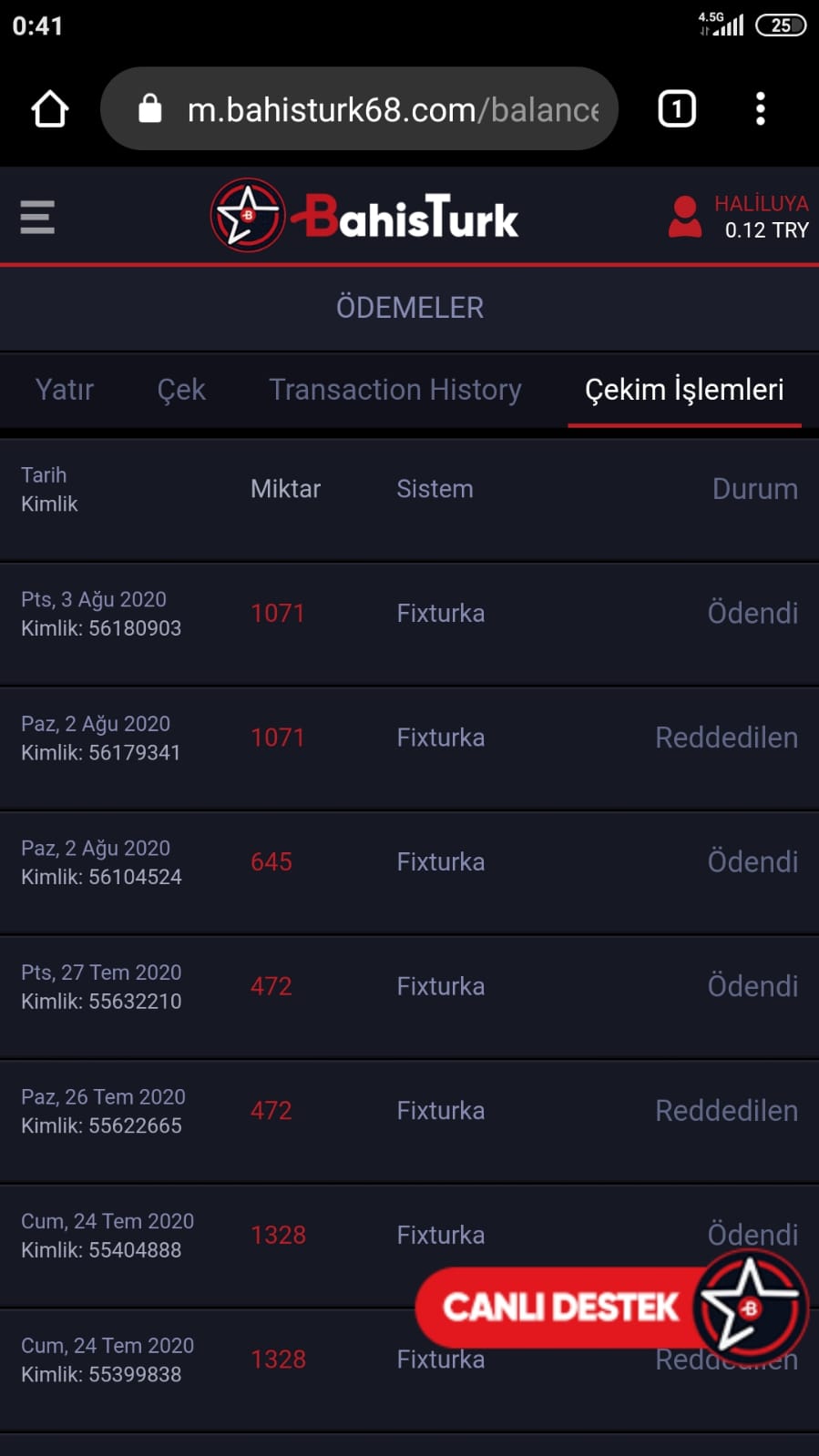819x1456 pixels.
Task: Switch to the Çek tab
Action: point(181,390)
